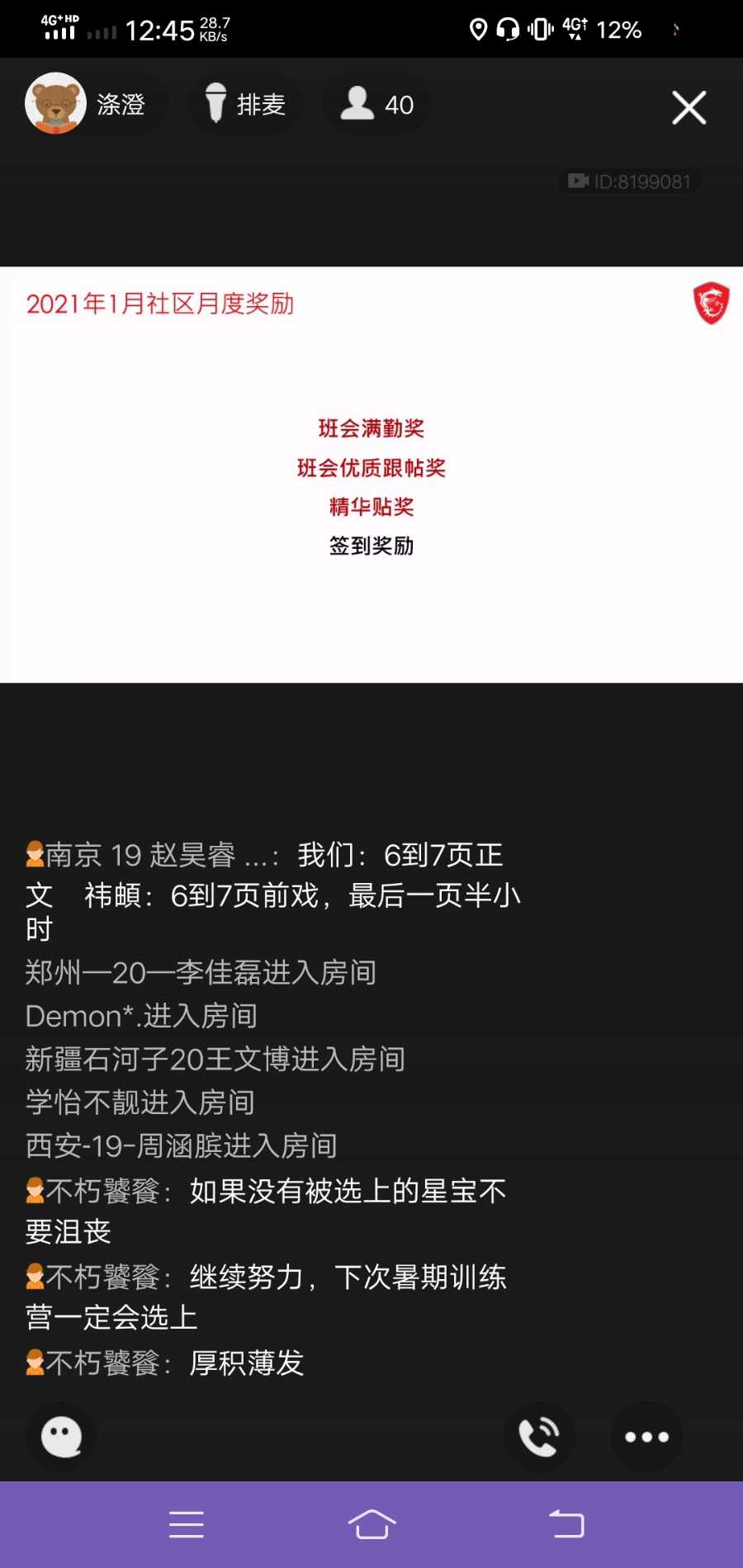The width and height of the screenshot is (743, 1568).
Task: View the 40 online members list
Action: click(x=377, y=105)
